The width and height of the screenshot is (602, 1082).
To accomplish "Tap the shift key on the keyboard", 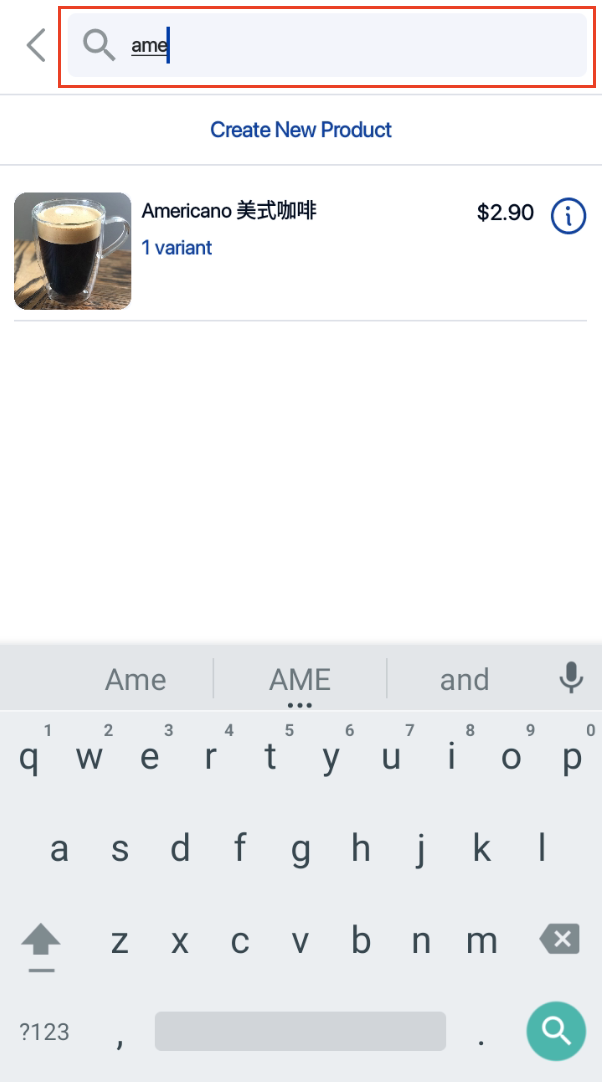I will (x=41, y=942).
